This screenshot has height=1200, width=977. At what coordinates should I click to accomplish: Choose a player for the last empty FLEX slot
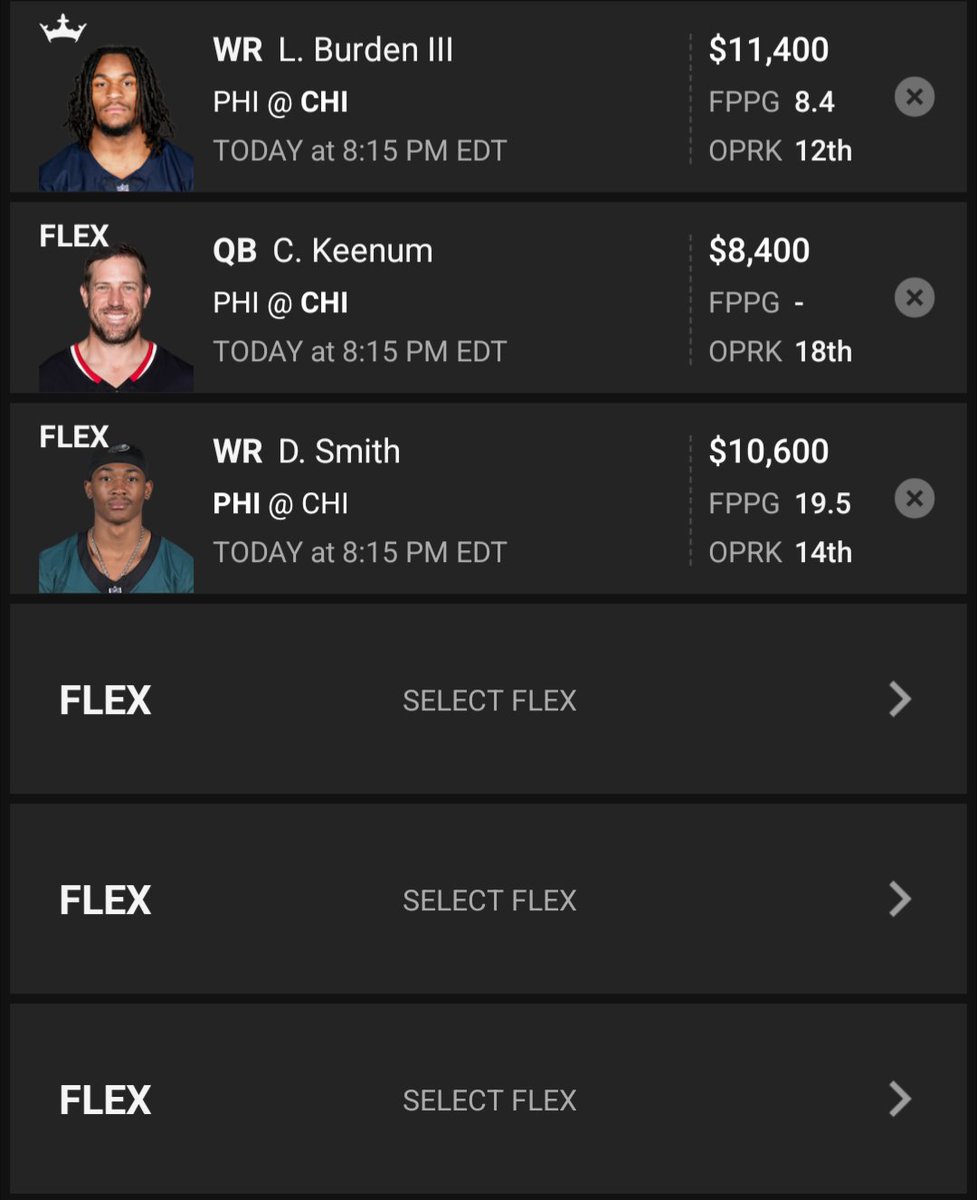click(x=488, y=1100)
